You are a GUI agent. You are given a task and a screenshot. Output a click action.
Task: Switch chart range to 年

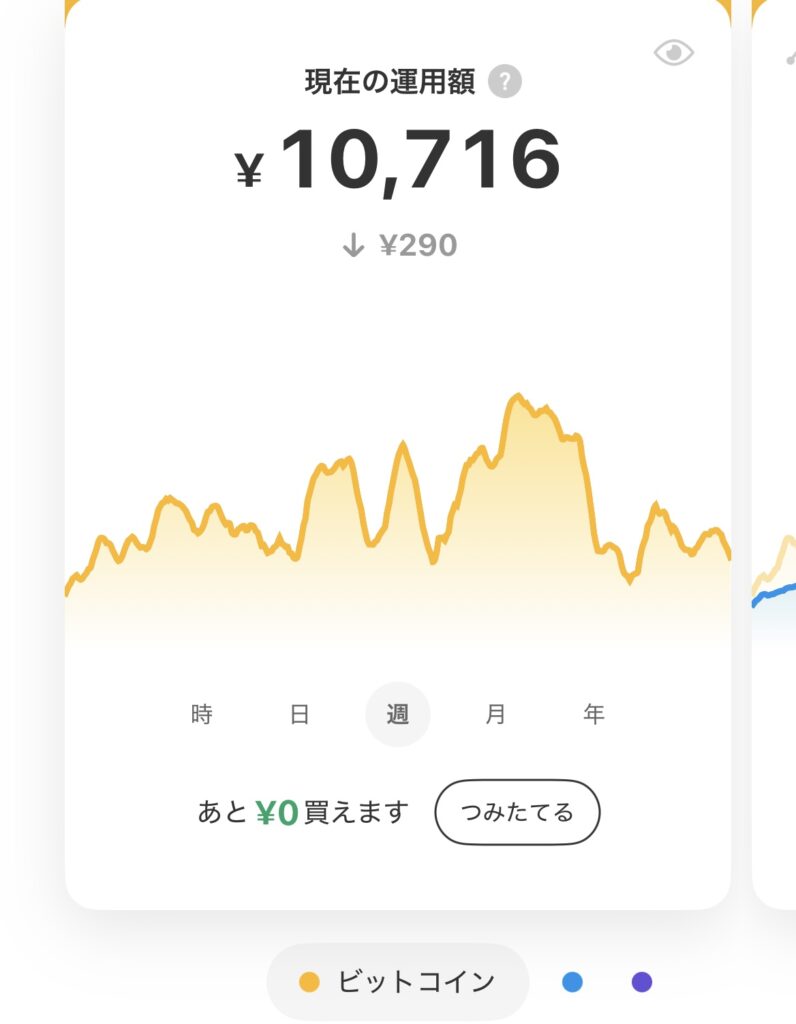[594, 715]
